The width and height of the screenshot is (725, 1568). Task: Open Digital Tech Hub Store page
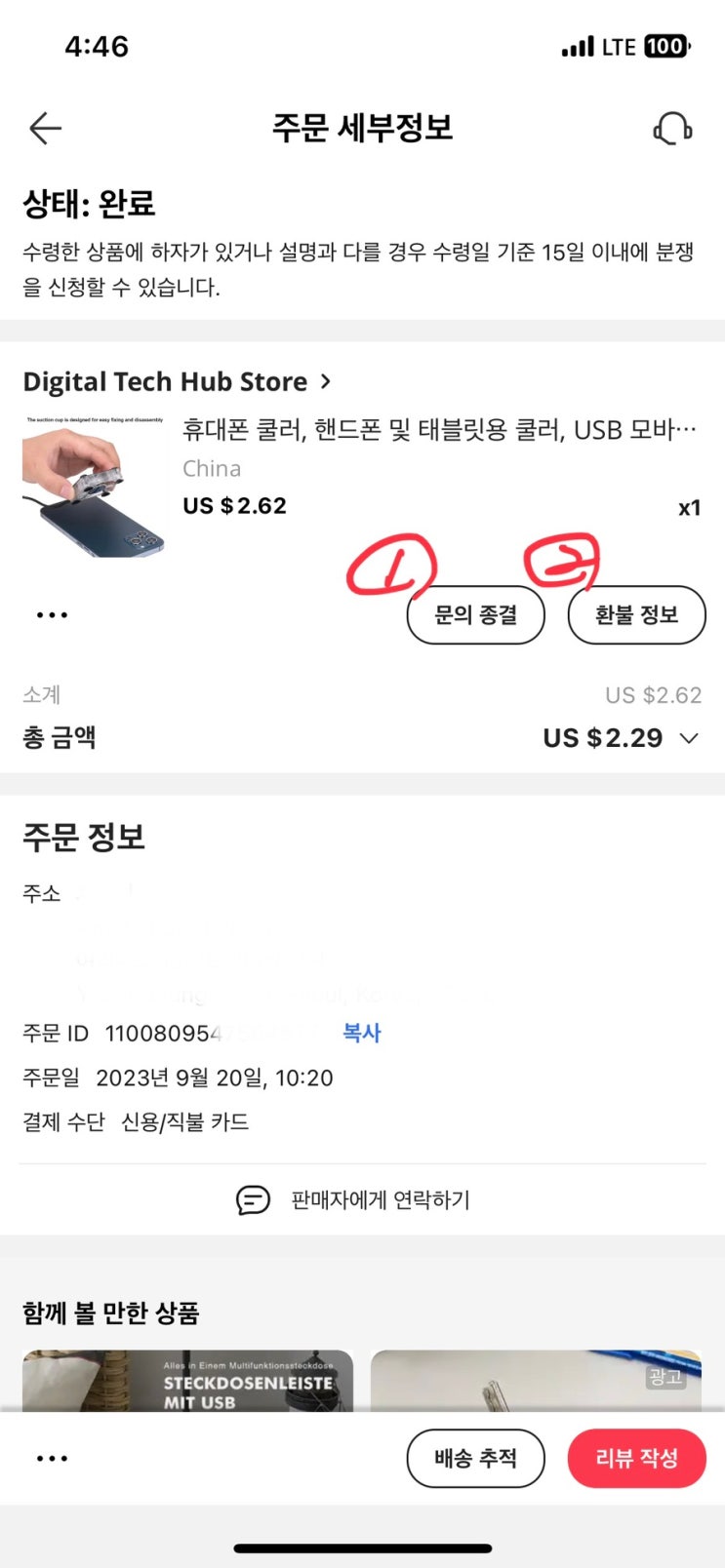point(177,381)
